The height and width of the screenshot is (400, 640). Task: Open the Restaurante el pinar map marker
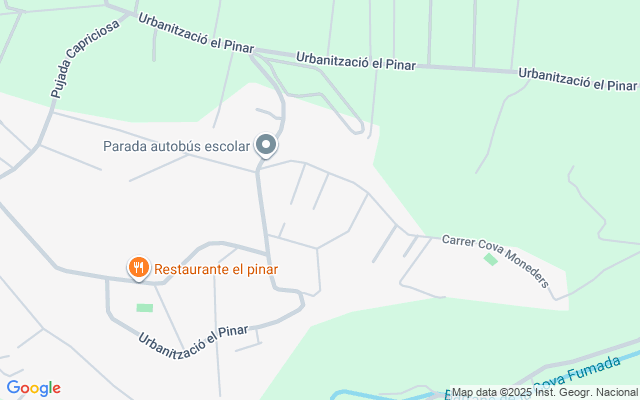(x=138, y=268)
